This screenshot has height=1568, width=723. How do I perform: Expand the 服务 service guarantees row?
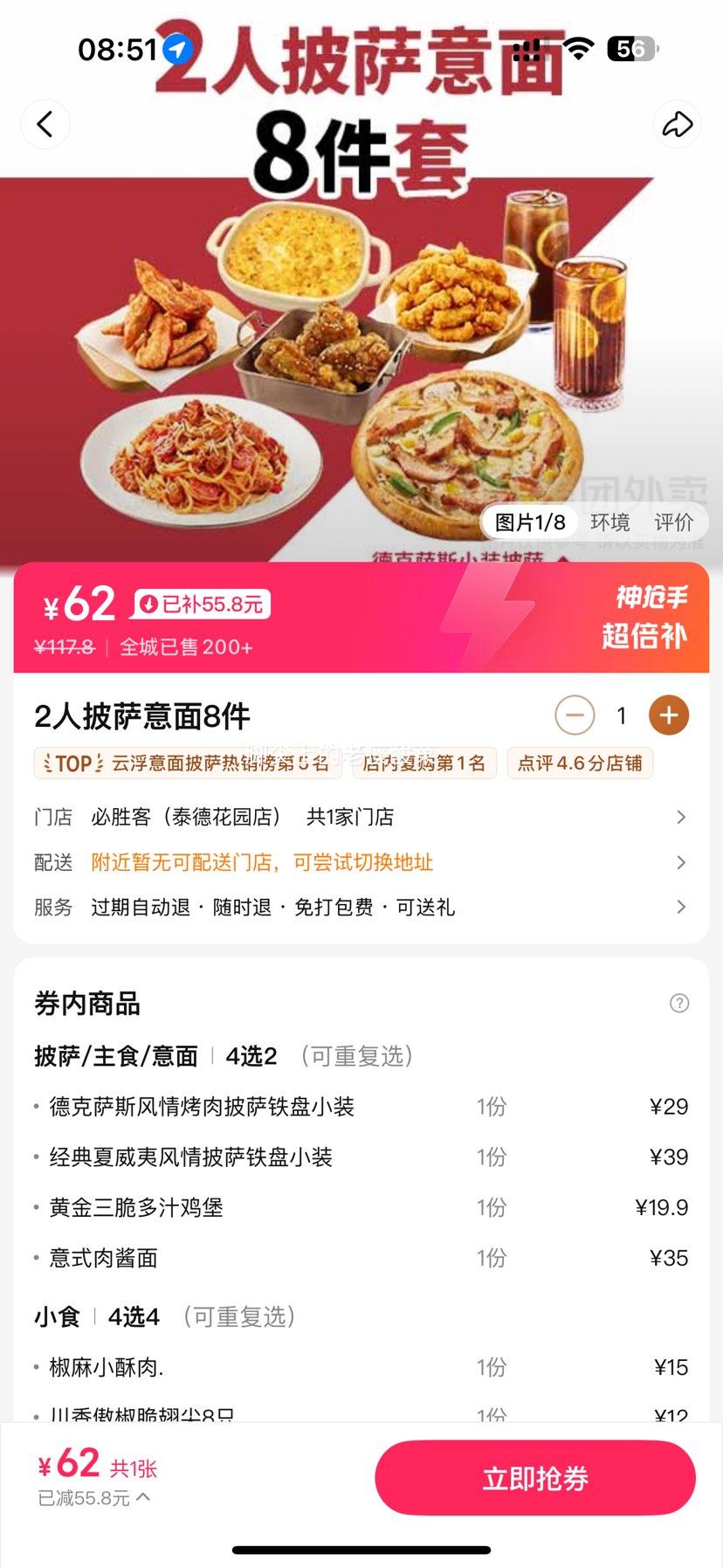(681, 907)
